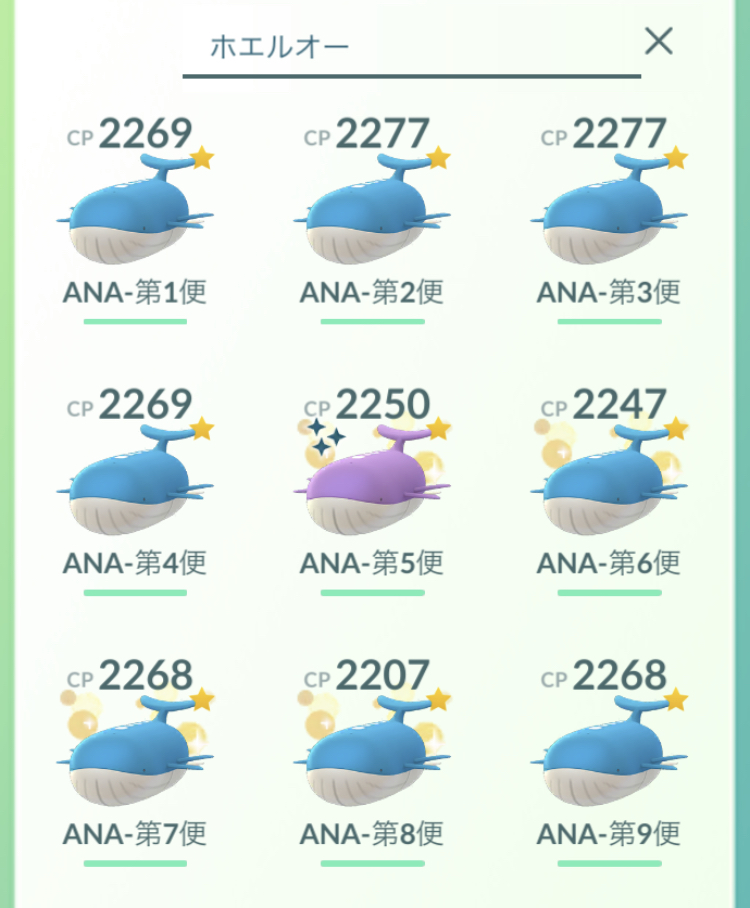The image size is (750, 908).
Task: Select the ANA-第2便 name label
Action: 373,291
